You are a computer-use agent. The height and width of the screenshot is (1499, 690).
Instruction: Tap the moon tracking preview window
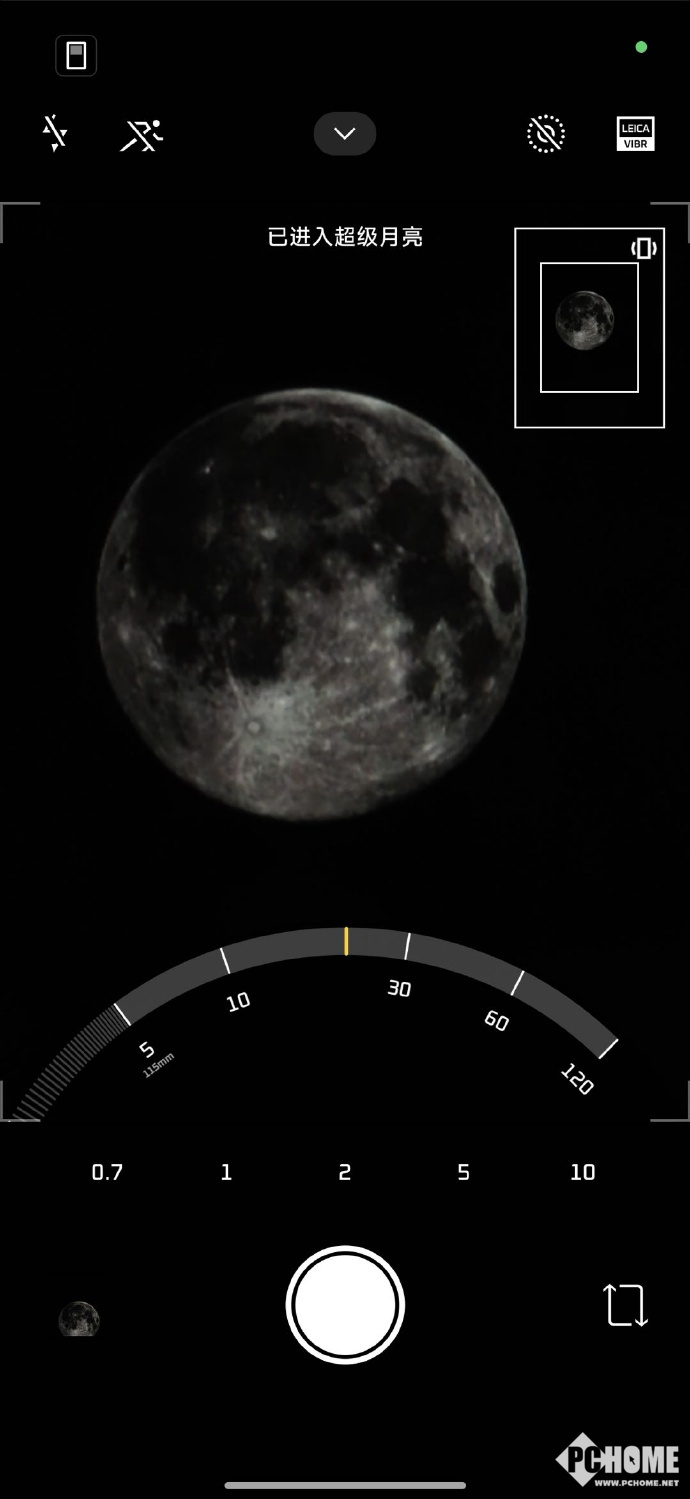click(589, 327)
